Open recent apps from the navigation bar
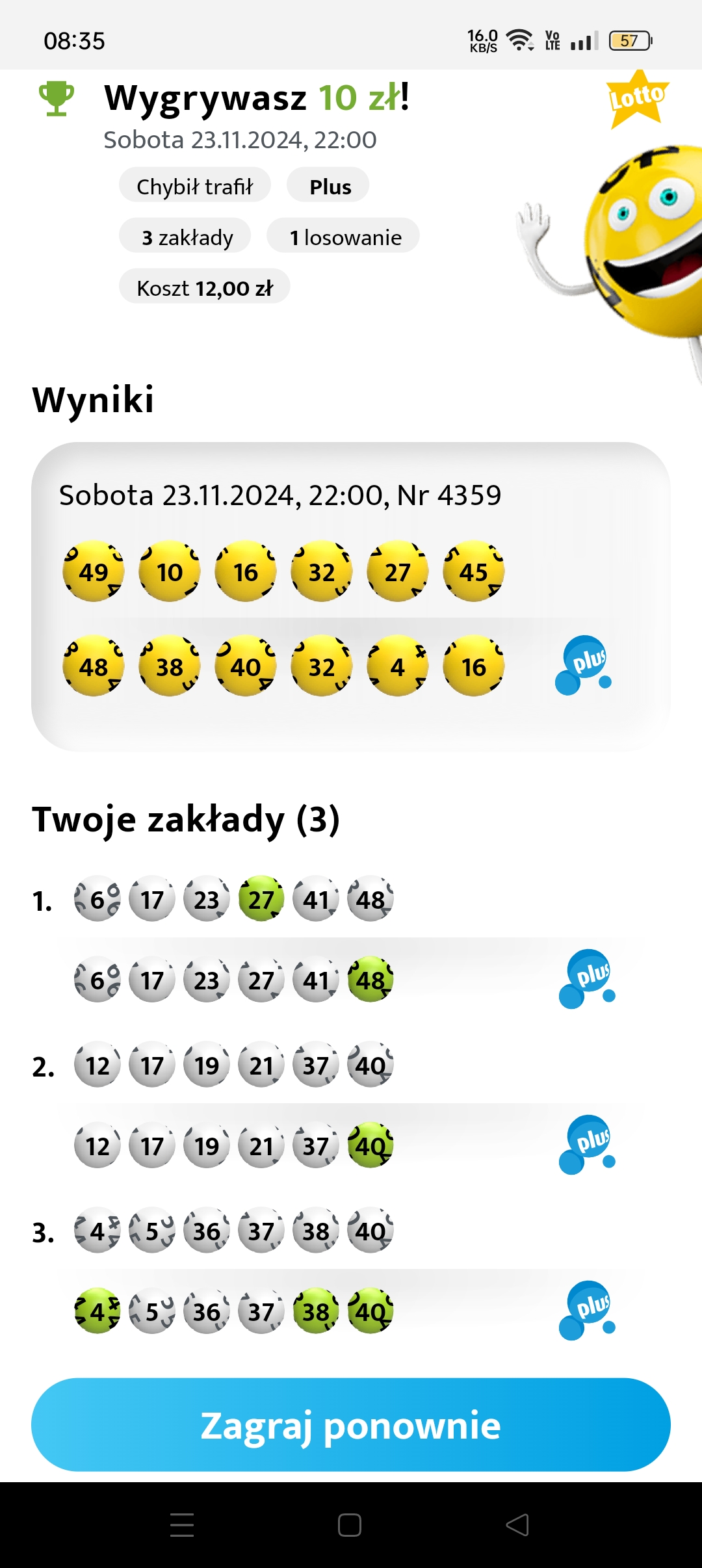This screenshot has height=1568, width=702. point(182,1524)
